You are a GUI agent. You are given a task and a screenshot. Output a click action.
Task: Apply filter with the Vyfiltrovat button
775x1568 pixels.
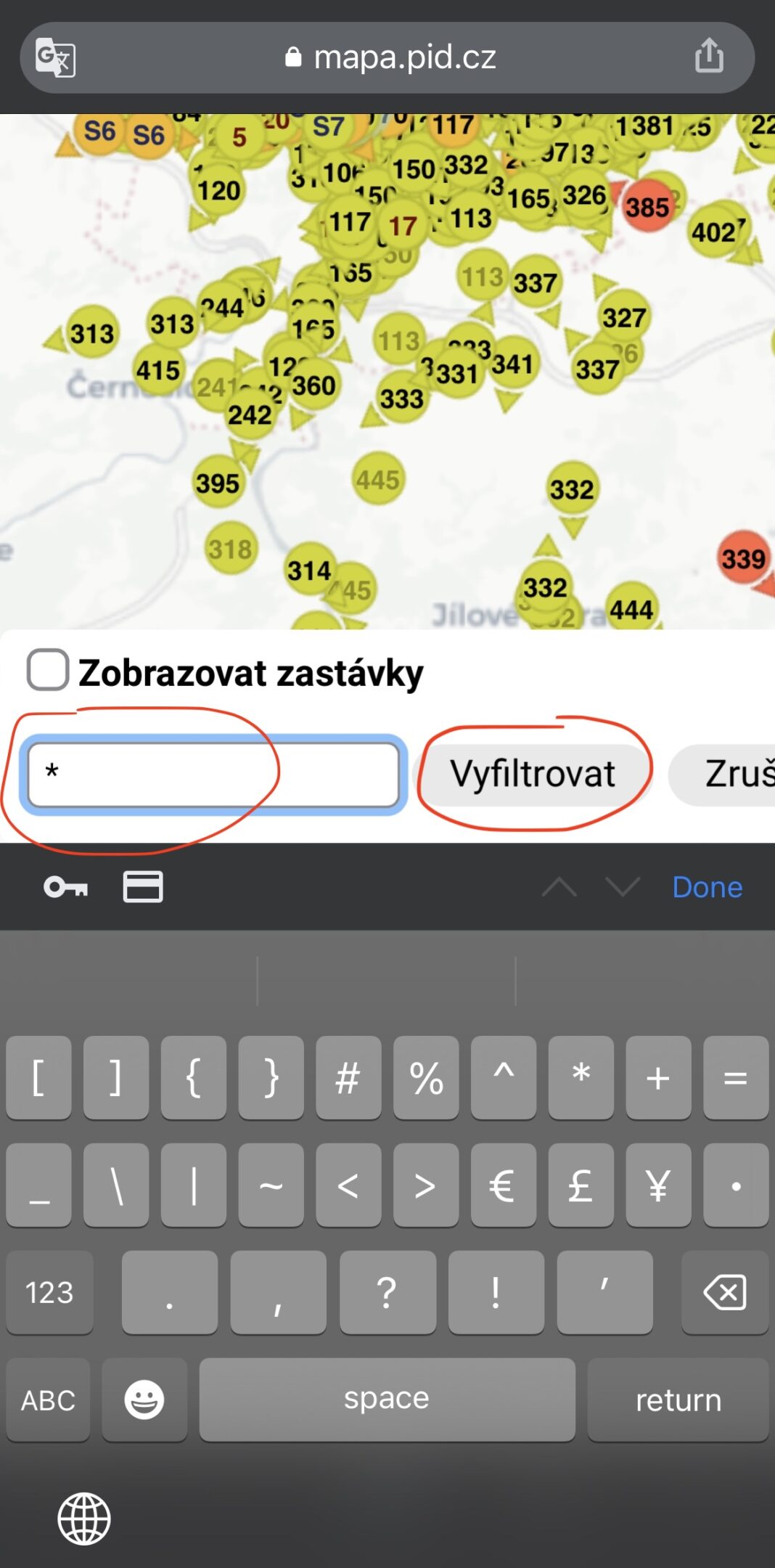[533, 774]
